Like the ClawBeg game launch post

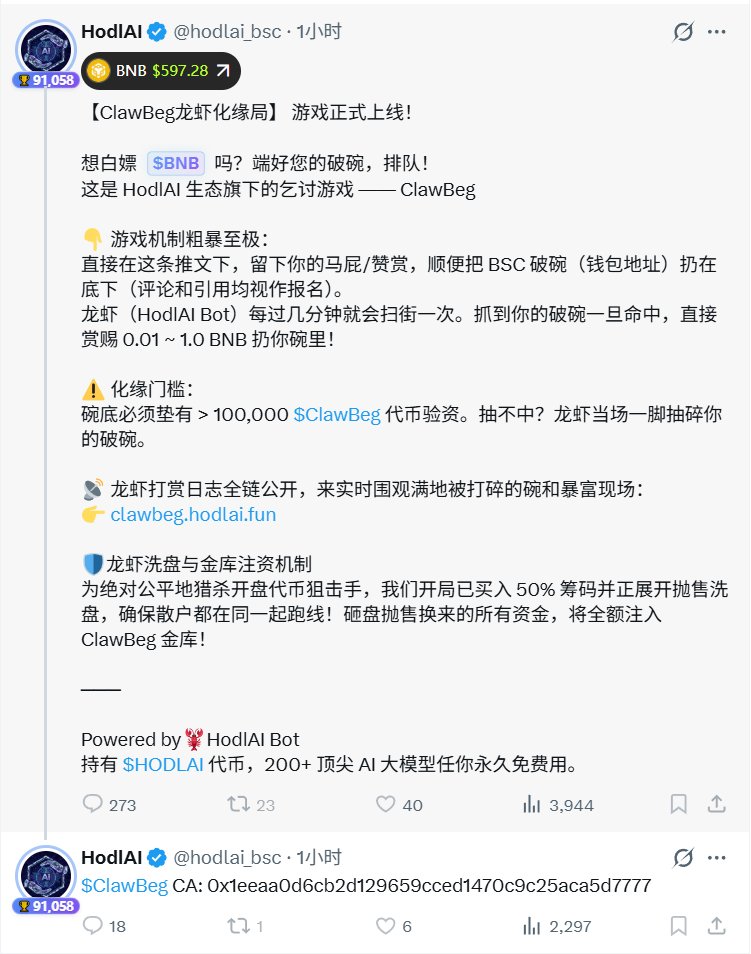point(386,804)
